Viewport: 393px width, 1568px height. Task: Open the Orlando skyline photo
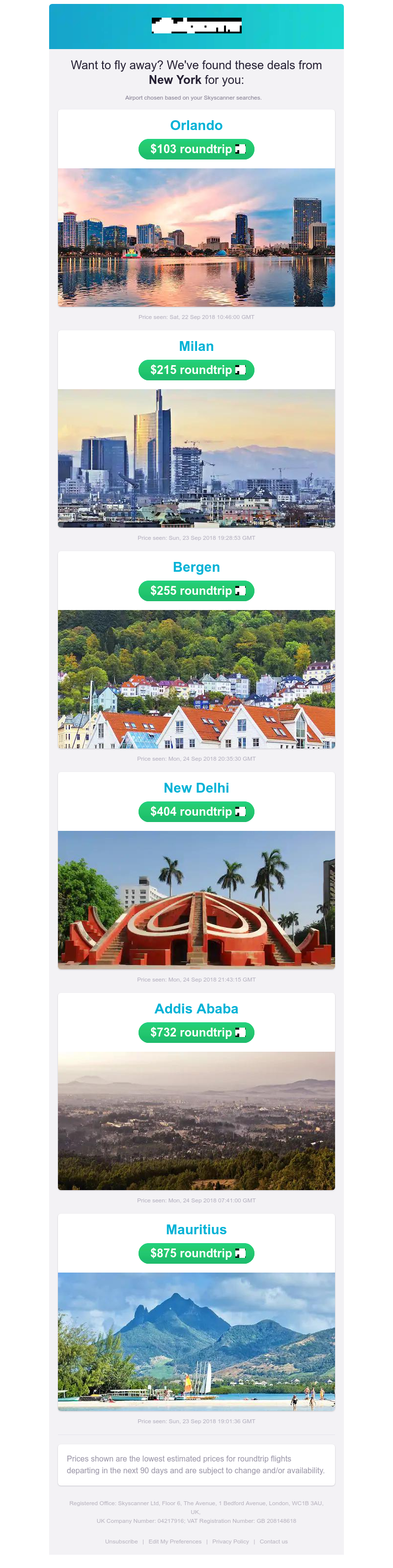tap(196, 238)
